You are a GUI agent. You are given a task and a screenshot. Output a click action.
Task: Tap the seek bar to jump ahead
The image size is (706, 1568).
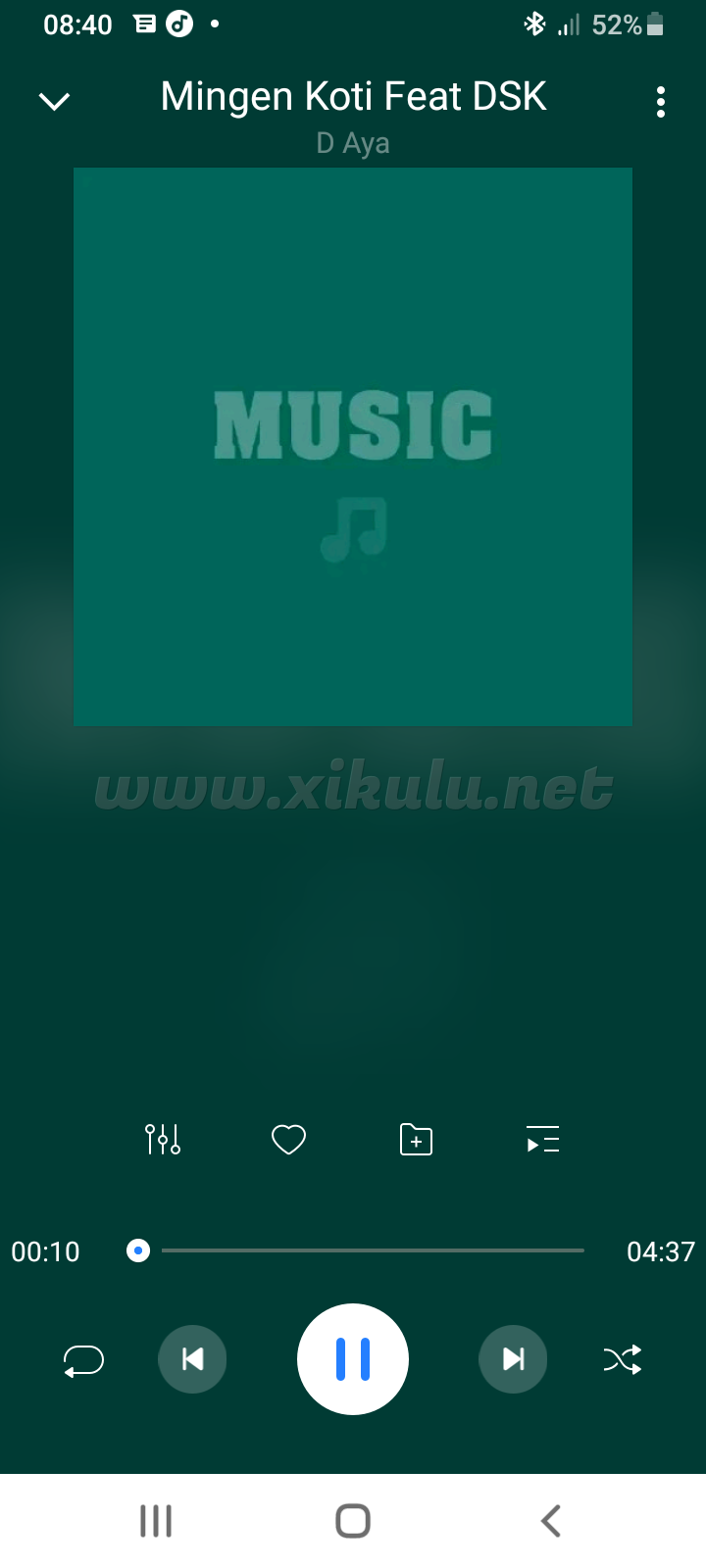click(392, 1250)
